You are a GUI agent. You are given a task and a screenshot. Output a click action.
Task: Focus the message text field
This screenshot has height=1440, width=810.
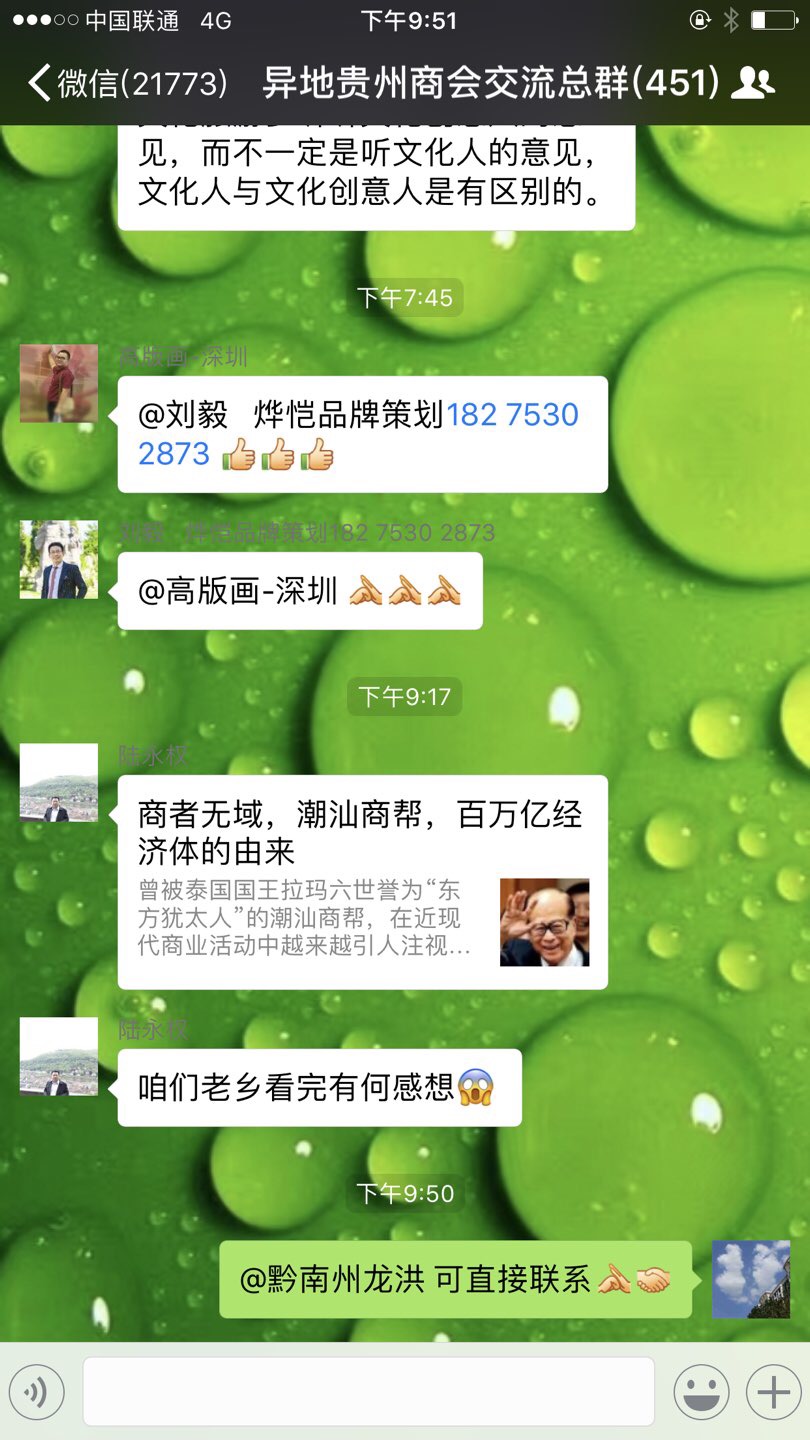point(368,1391)
